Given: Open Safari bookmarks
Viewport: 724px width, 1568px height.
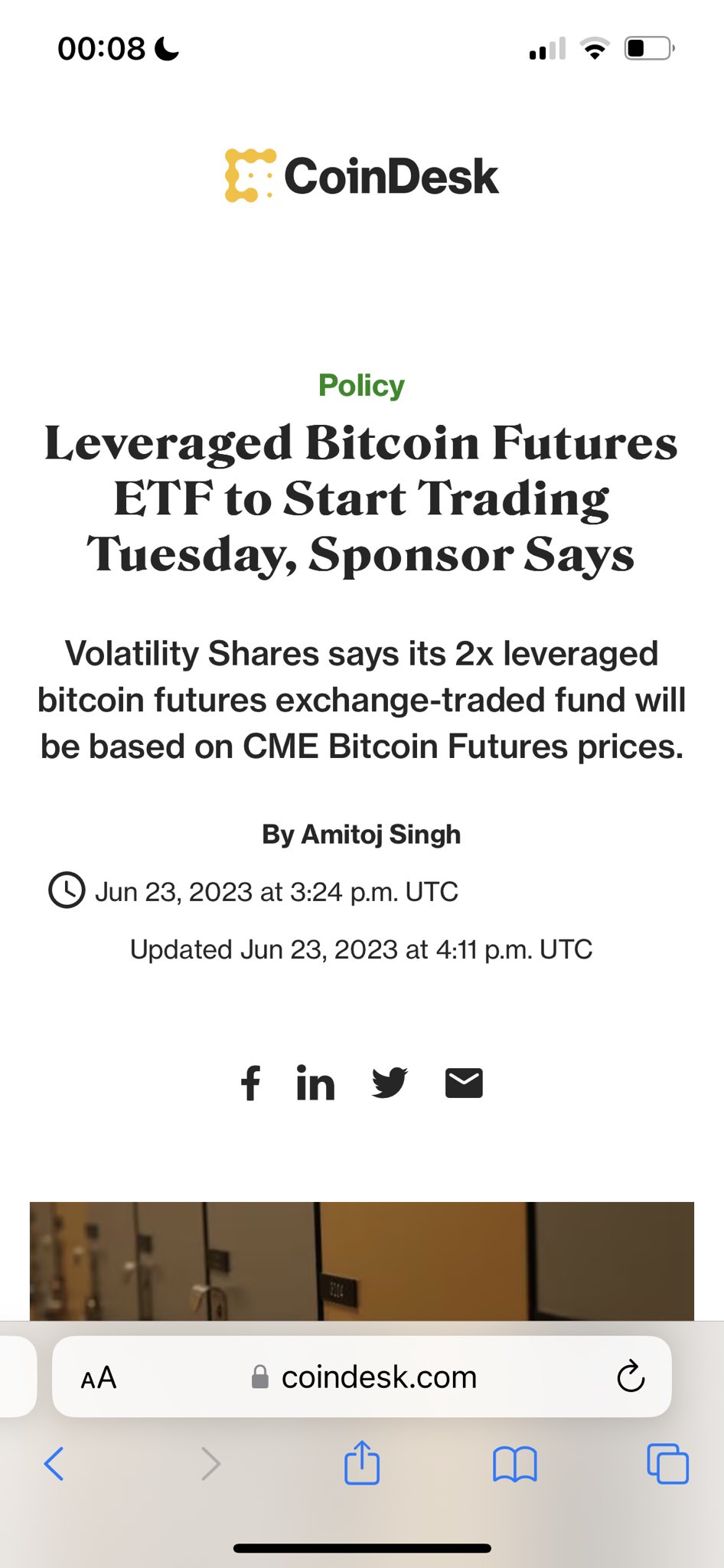Looking at the screenshot, I should click(515, 1465).
